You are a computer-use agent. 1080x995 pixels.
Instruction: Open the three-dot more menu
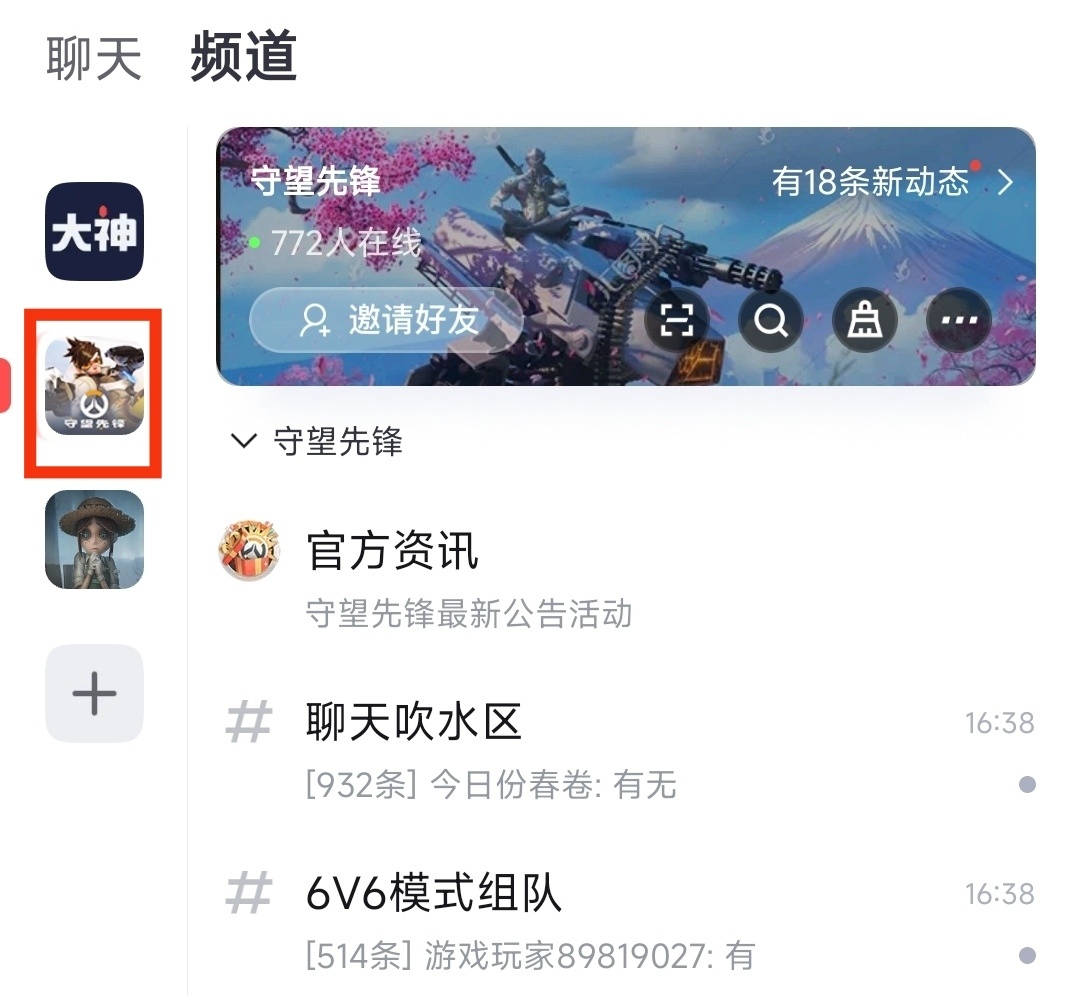(958, 321)
